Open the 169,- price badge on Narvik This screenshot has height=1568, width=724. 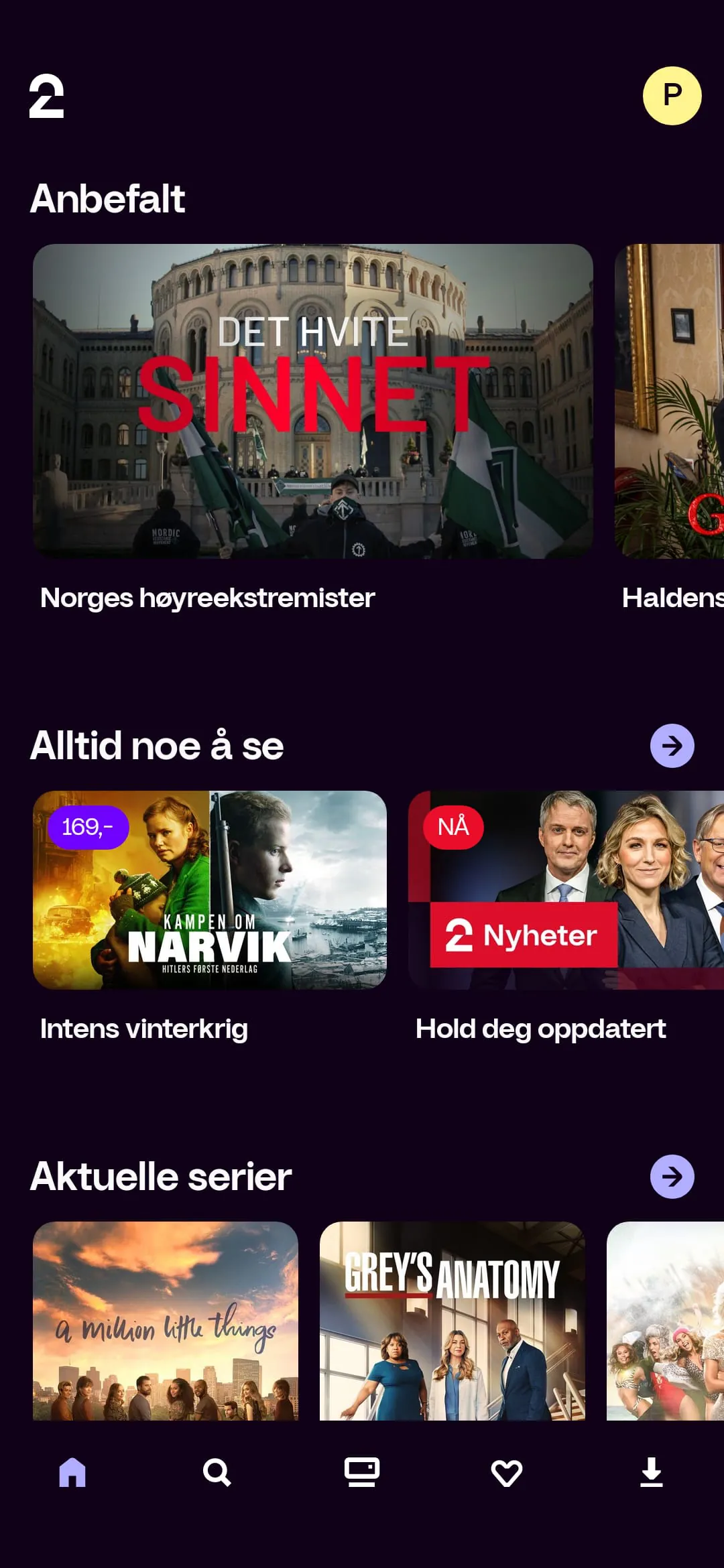click(x=88, y=827)
